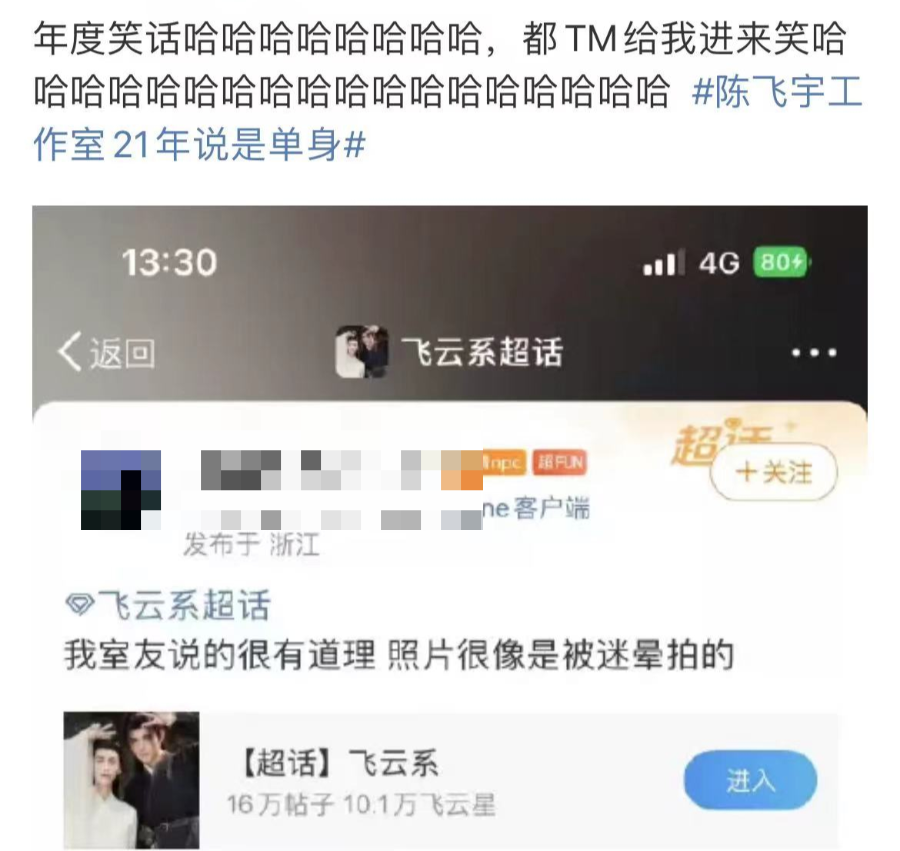Screen dimensions: 900x851
Task: Open the attached 飞云系超话 screenshot image
Action: pos(450,528)
